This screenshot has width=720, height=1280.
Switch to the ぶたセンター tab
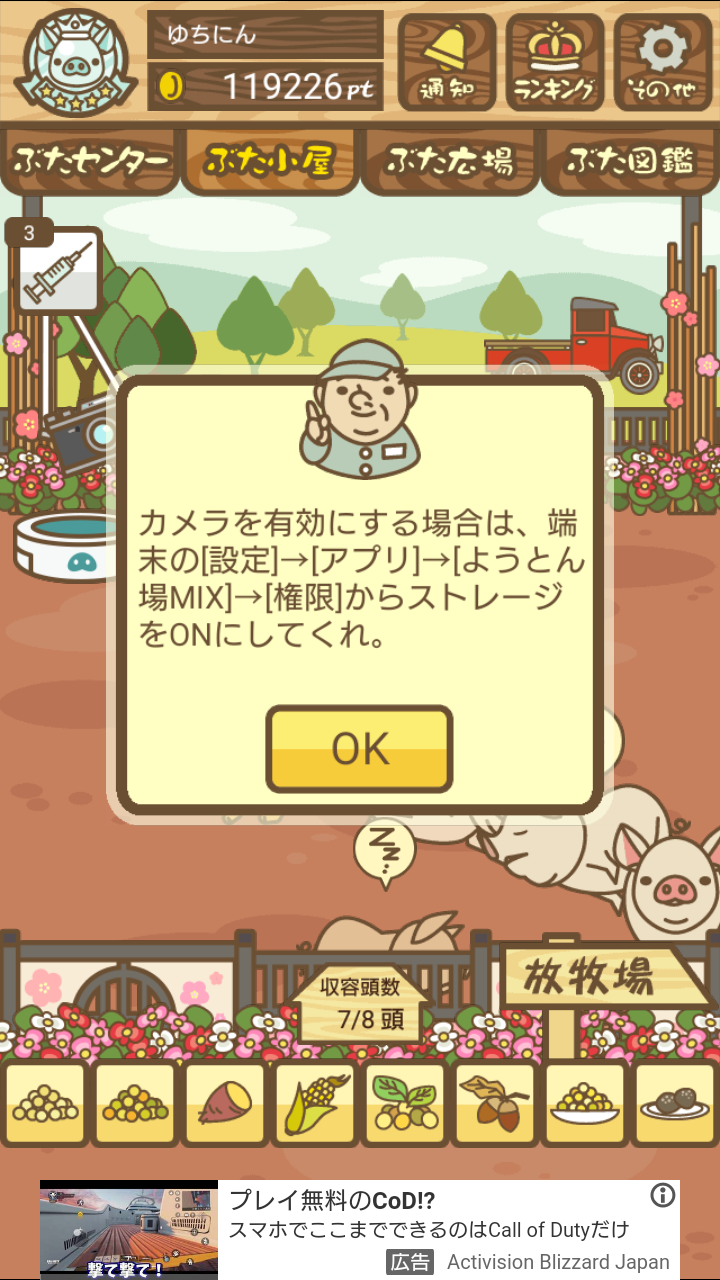coord(90,160)
